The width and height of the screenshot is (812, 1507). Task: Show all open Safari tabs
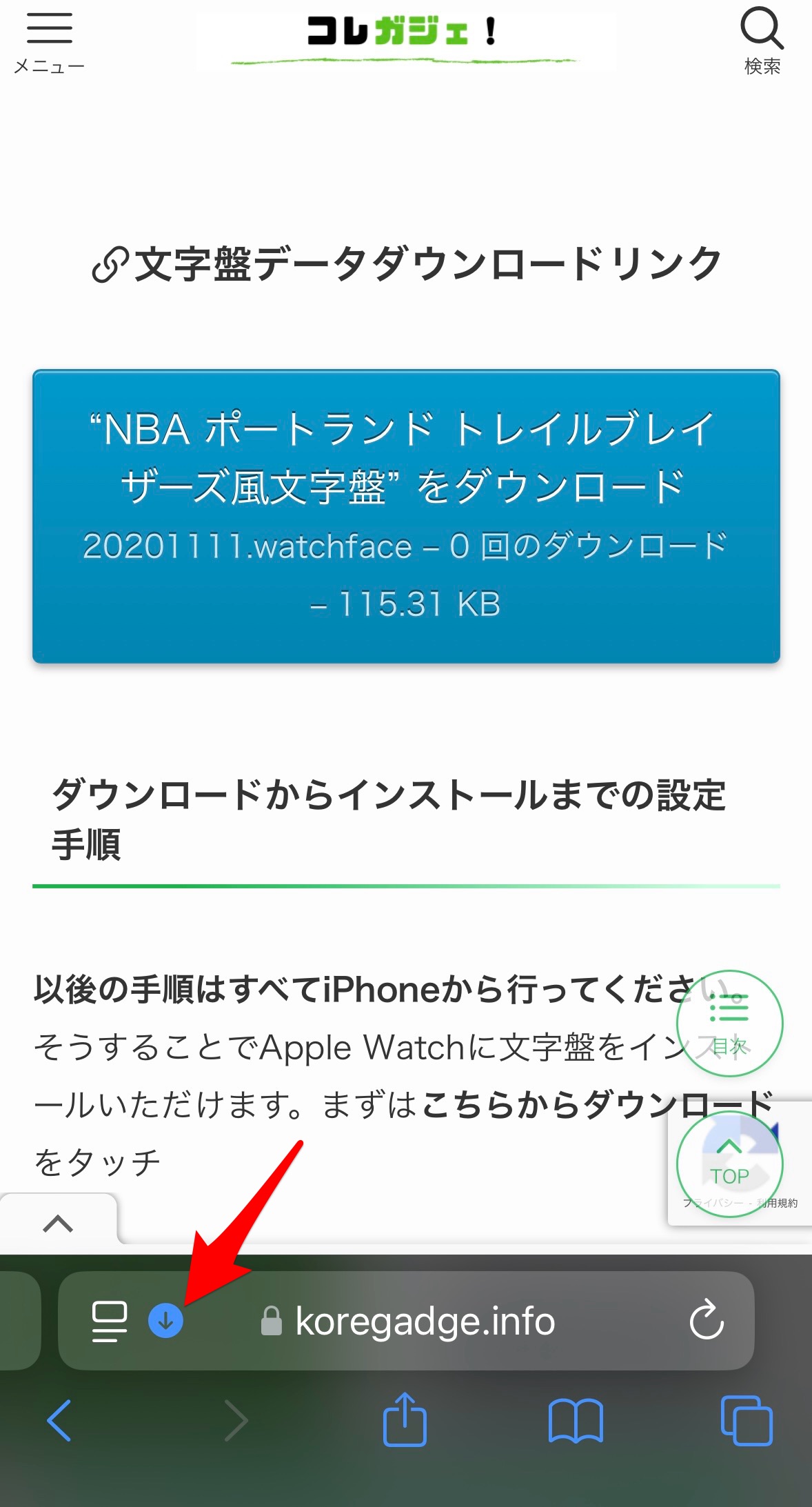coord(746,1421)
